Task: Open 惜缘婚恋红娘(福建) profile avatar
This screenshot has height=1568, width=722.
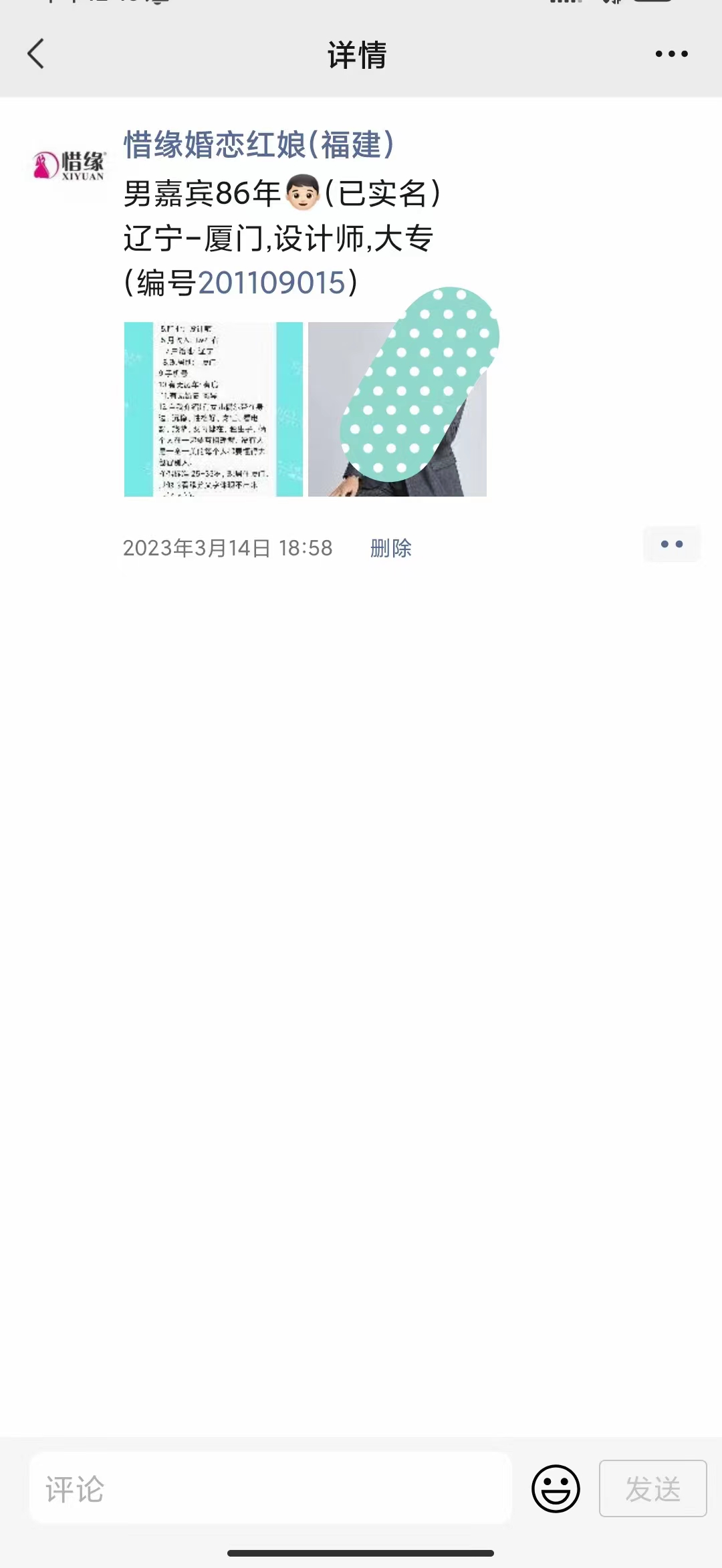Action: pyautogui.click(x=70, y=165)
